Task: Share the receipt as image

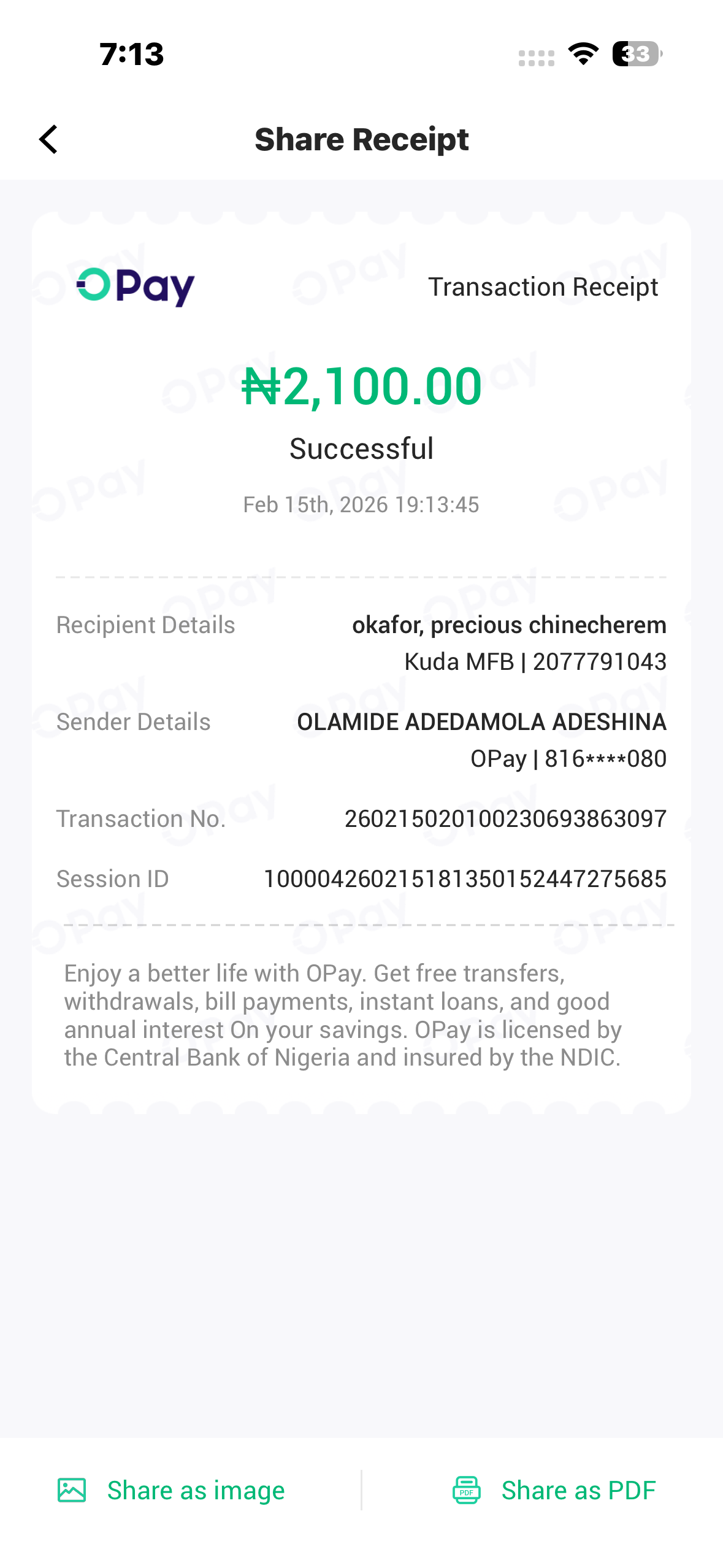Action: click(172, 1490)
